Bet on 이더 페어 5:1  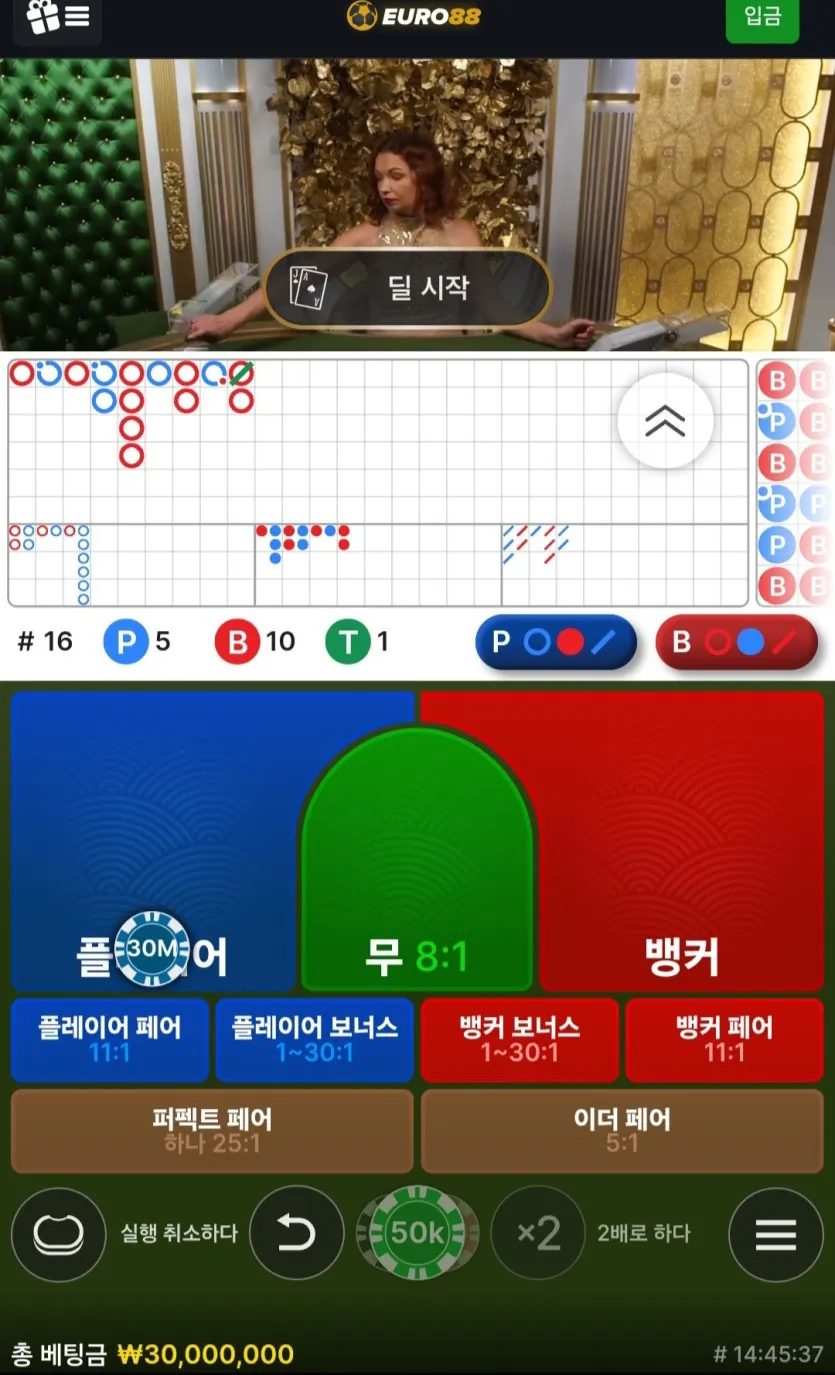pos(622,1130)
